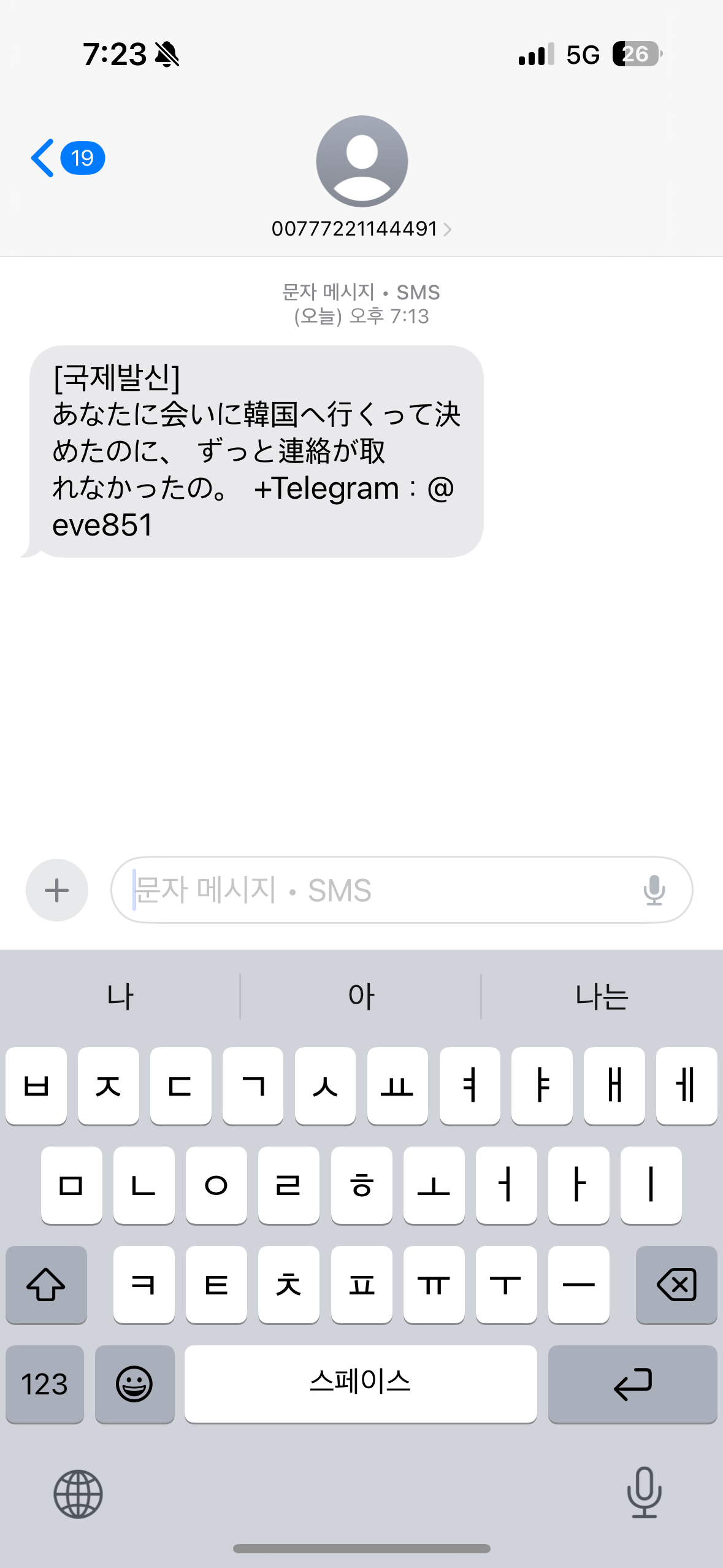This screenshot has width=723, height=1568.
Task: Tap the keyboard dictation microphone at the bottom
Action: point(645,1493)
